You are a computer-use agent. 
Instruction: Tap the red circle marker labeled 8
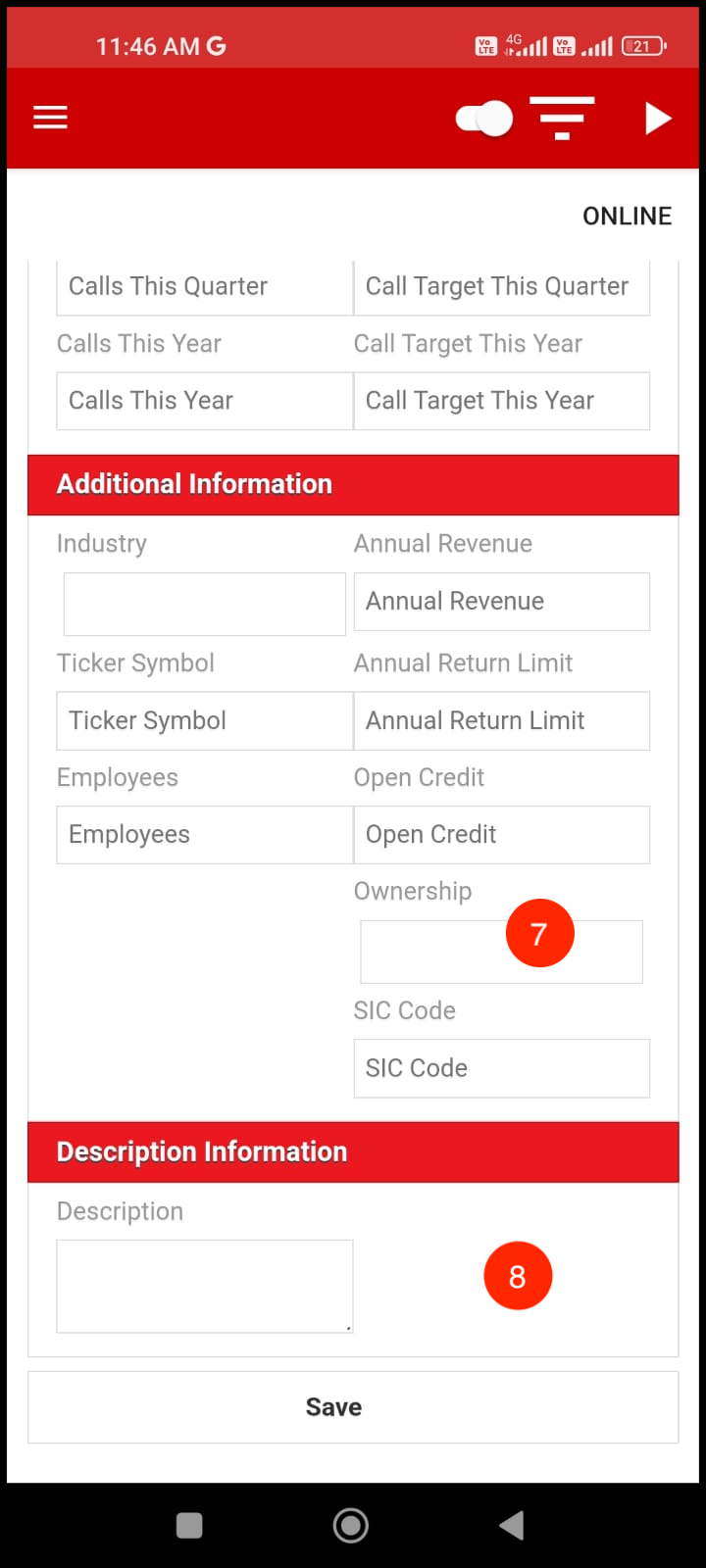[518, 1275]
